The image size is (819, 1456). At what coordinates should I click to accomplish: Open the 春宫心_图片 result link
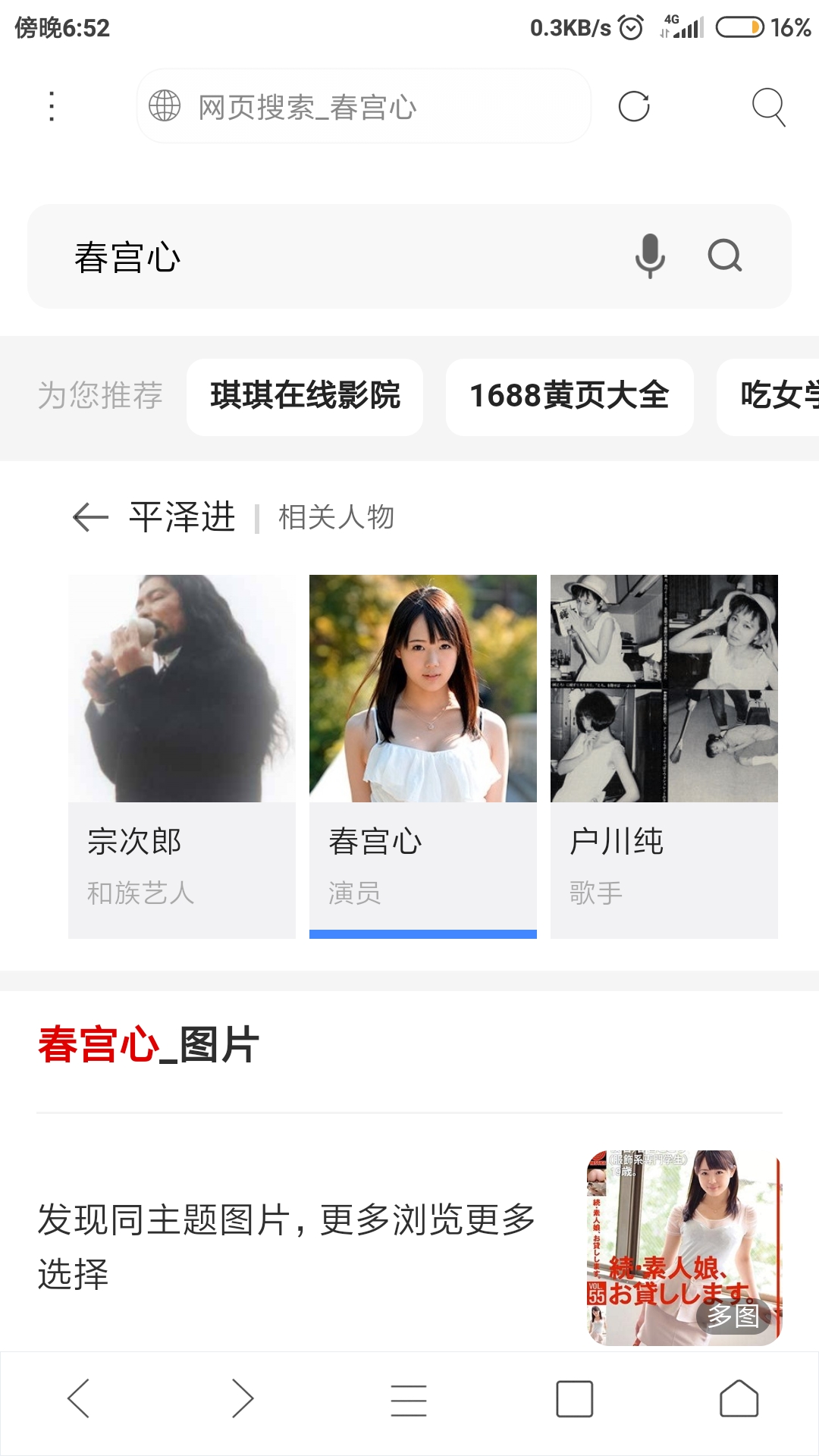(149, 1045)
